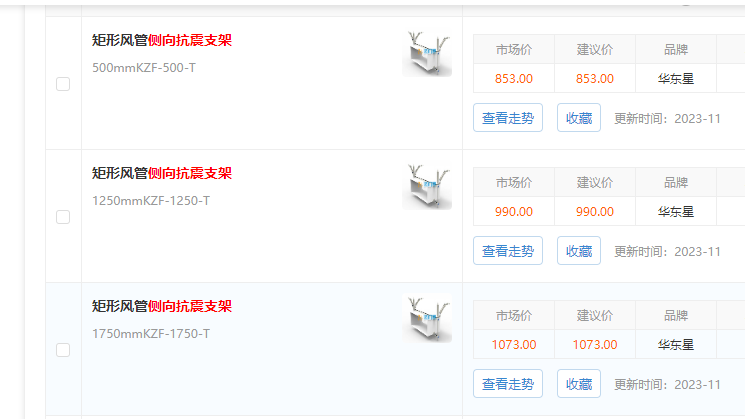
Task: Open the 500mmKZF-500-T product title link
Action: (162, 41)
